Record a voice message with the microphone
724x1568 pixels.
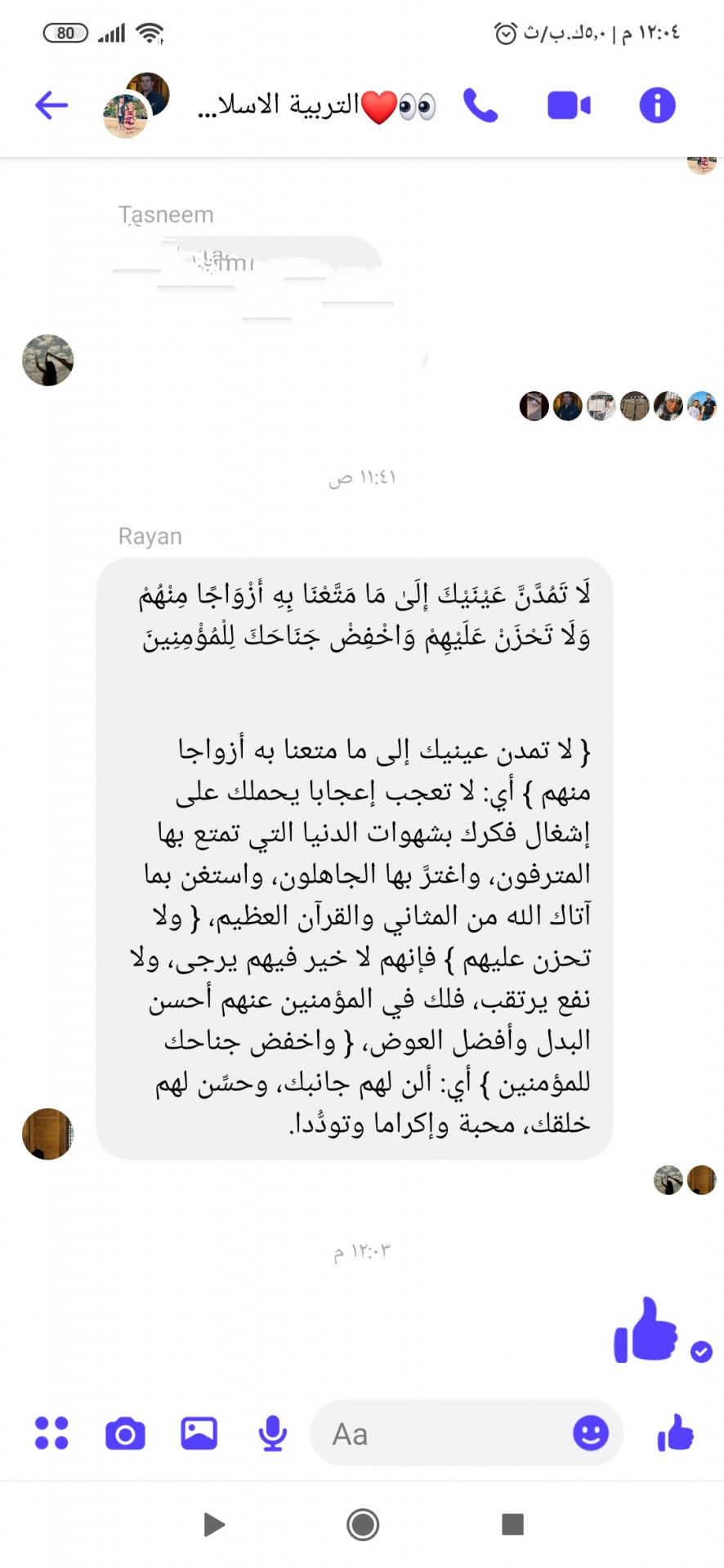coord(272,1433)
